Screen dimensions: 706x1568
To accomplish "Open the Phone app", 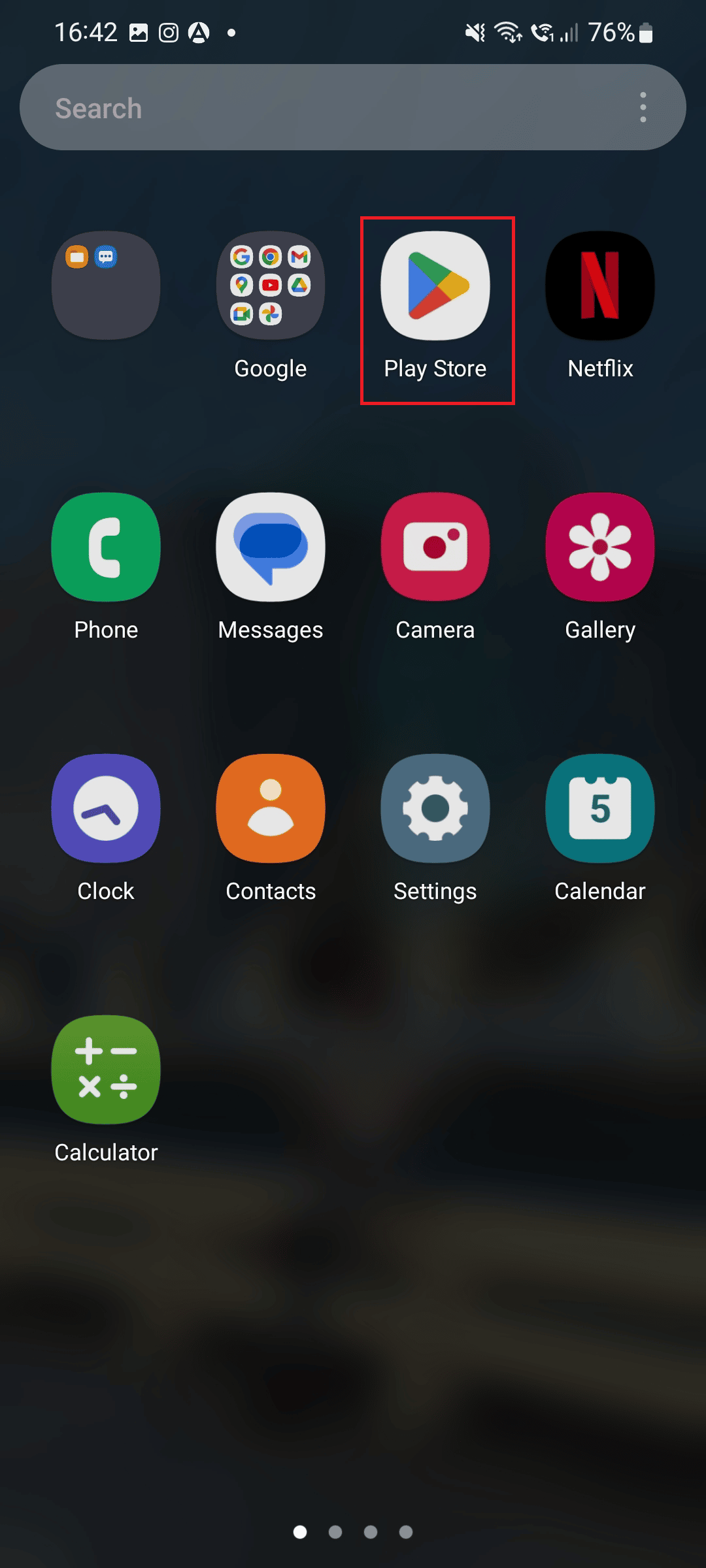I will pos(106,547).
